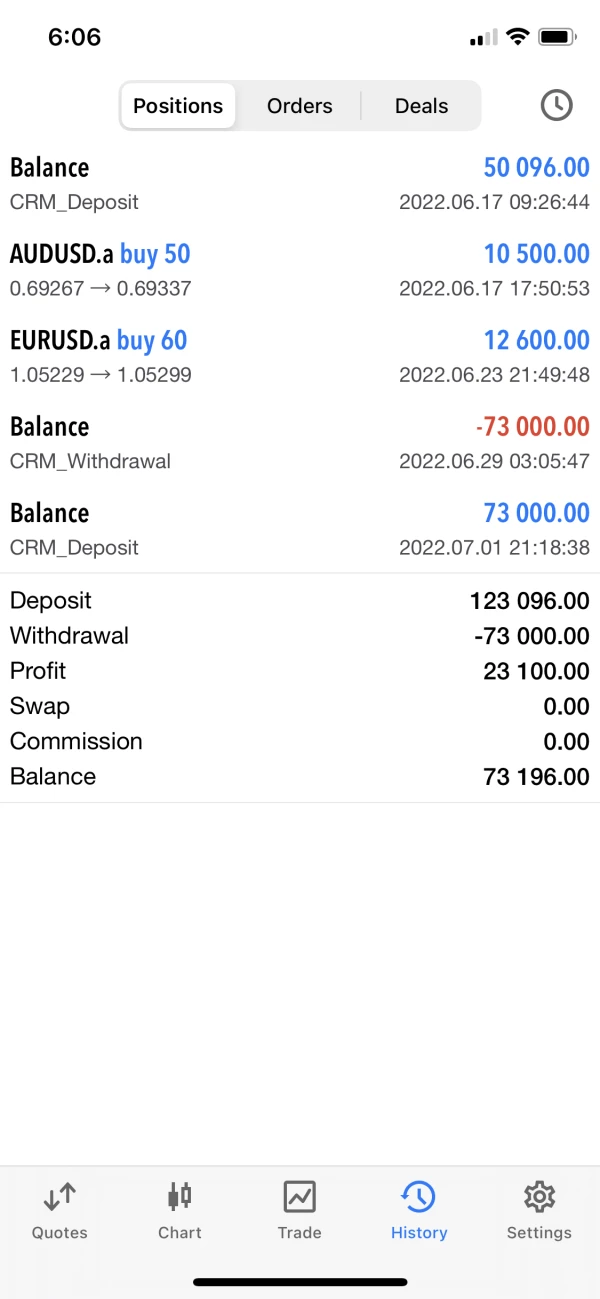This screenshot has width=600, height=1299.
Task: Open the history period clock icon
Action: click(556, 106)
